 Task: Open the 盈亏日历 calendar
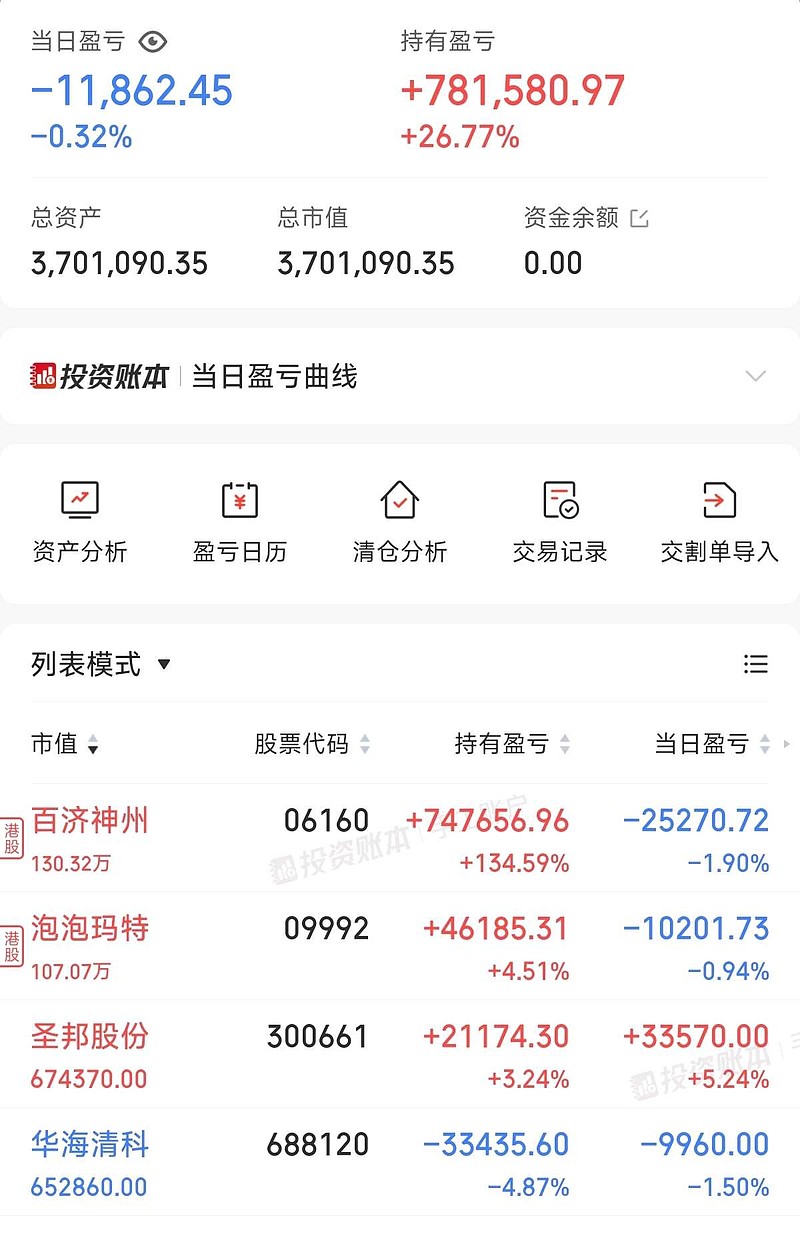click(240, 521)
